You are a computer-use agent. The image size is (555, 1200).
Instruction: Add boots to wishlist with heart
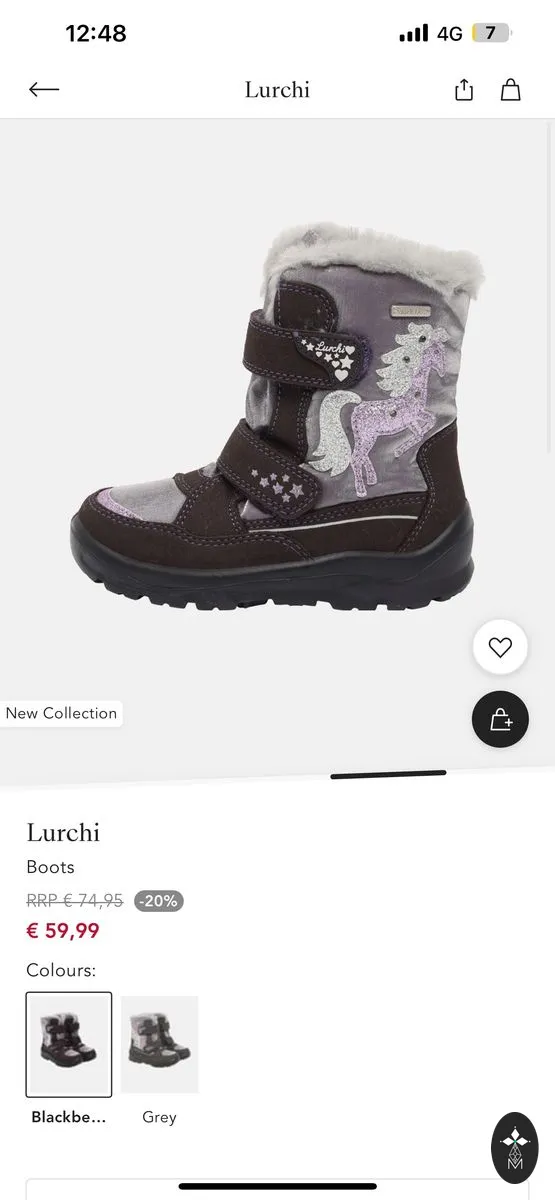[x=500, y=647]
